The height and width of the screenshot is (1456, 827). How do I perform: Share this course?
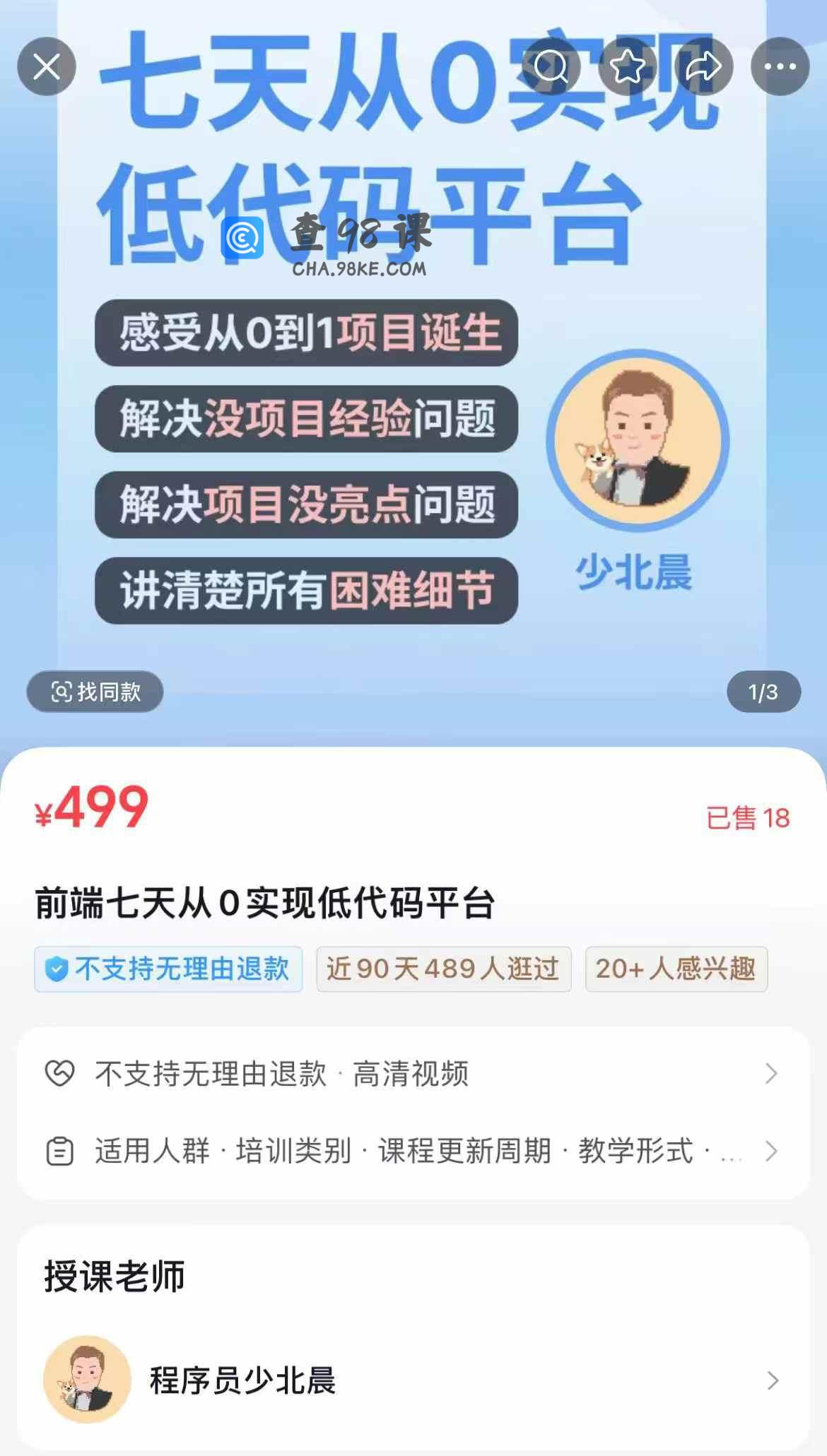703,67
